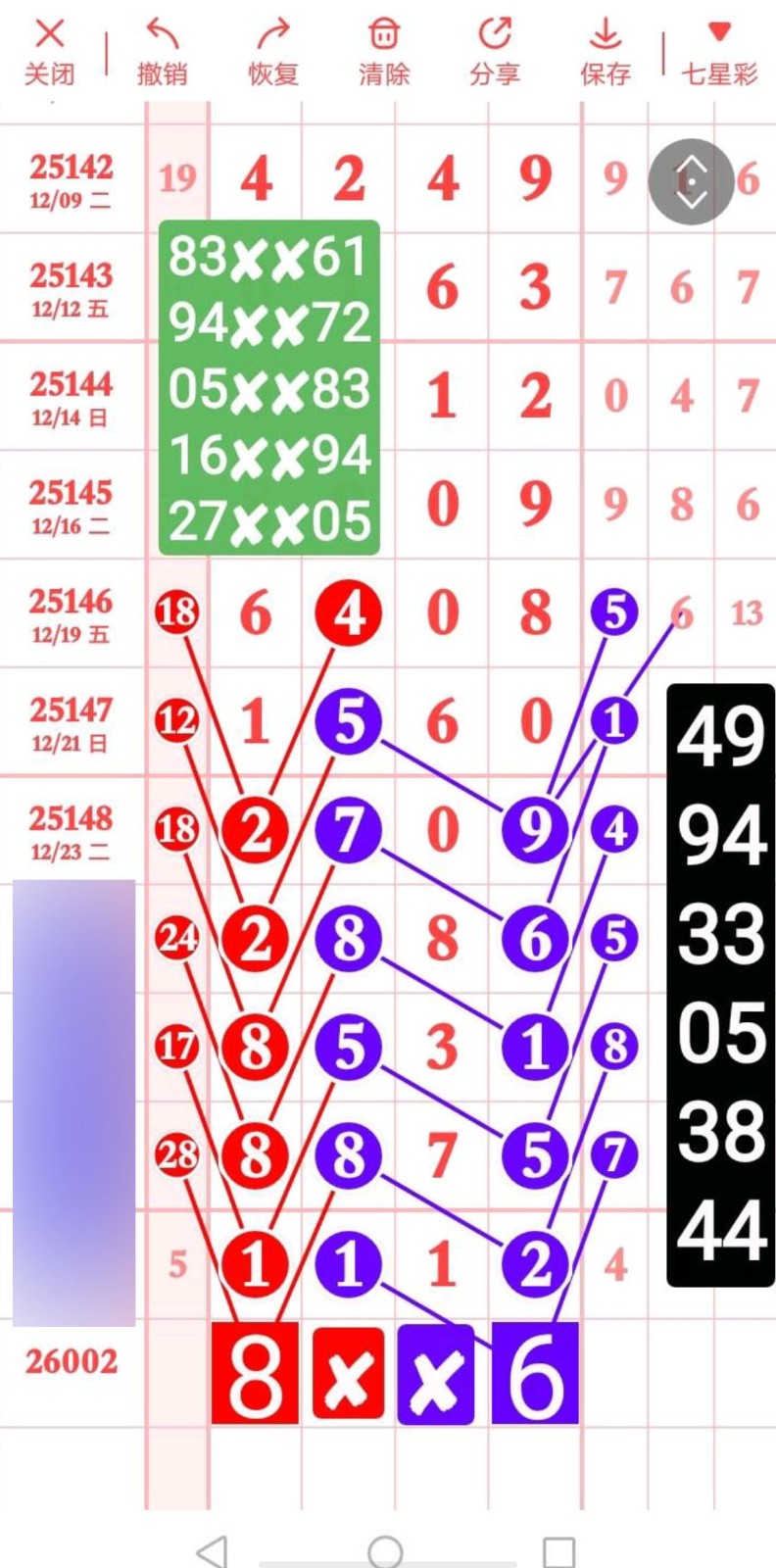This screenshot has height=1568, width=776.
Task: Save the chart with 保存
Action: tap(605, 52)
